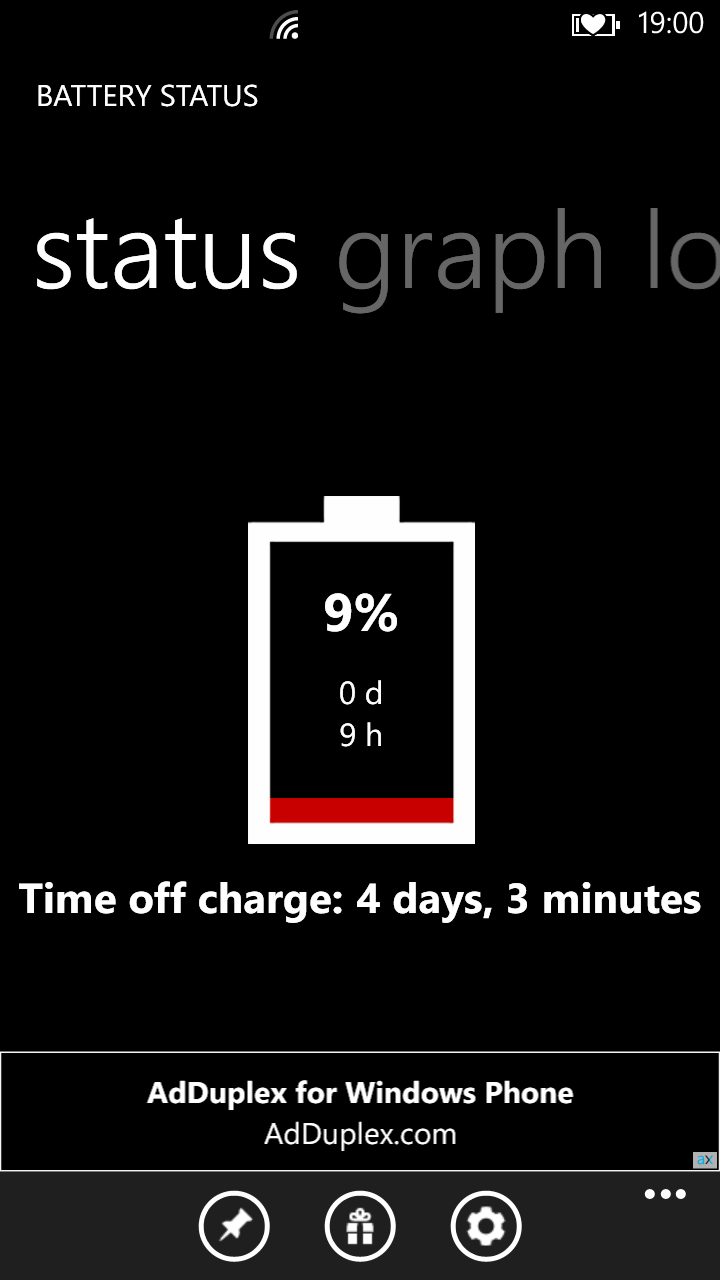
Task: Expand the app bar's three-dot menu
Action: coord(665,1195)
